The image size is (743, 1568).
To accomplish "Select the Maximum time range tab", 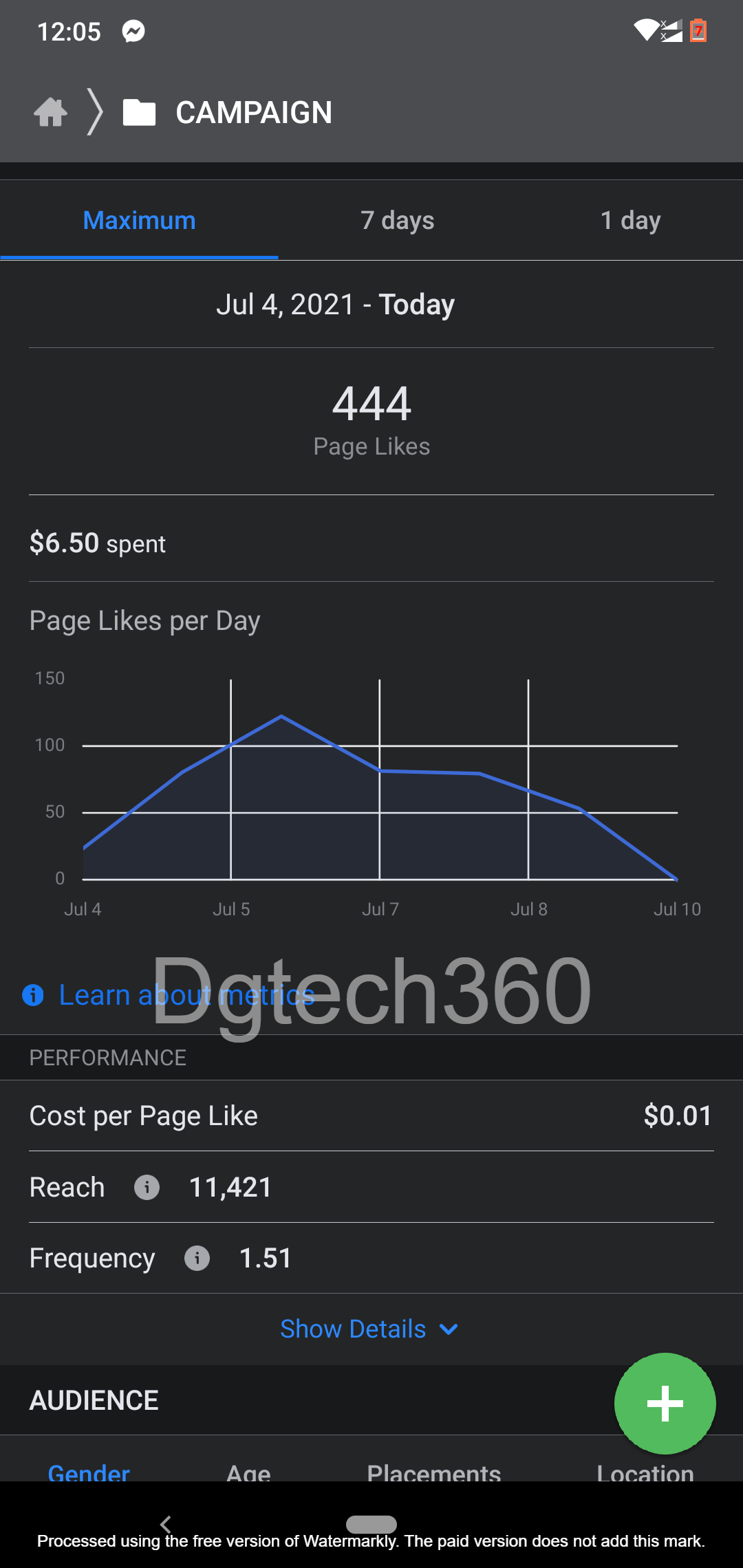I will pyautogui.click(x=139, y=221).
